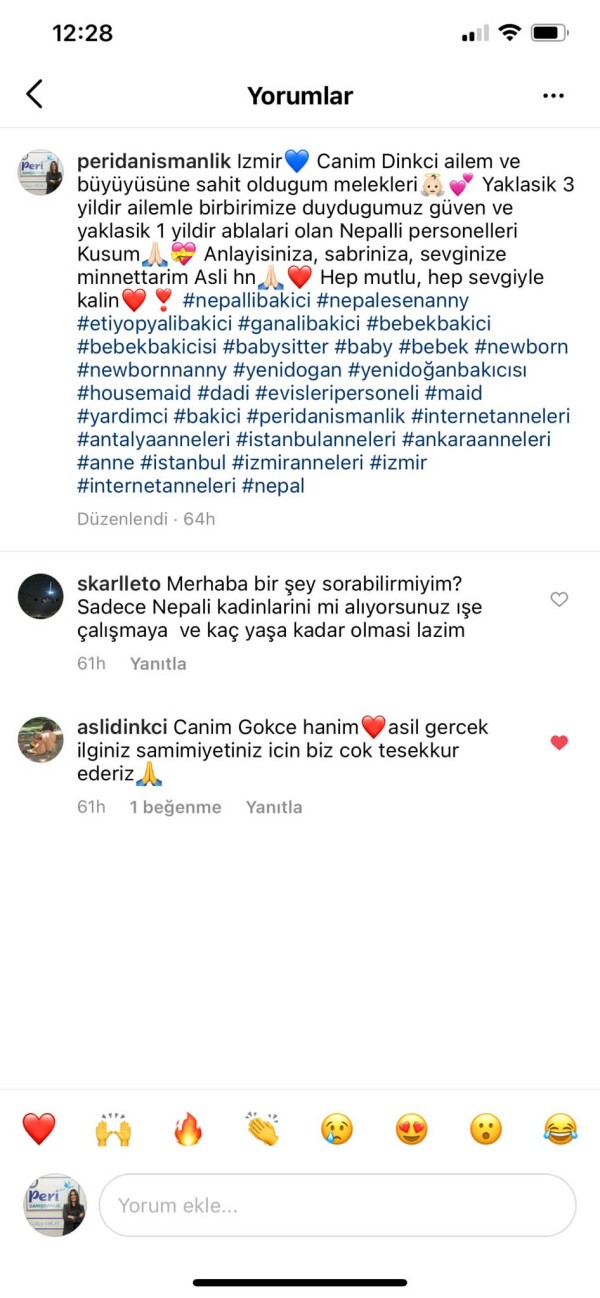Add raised hands emoji reaction
The image size is (600, 1298).
tap(113, 1129)
